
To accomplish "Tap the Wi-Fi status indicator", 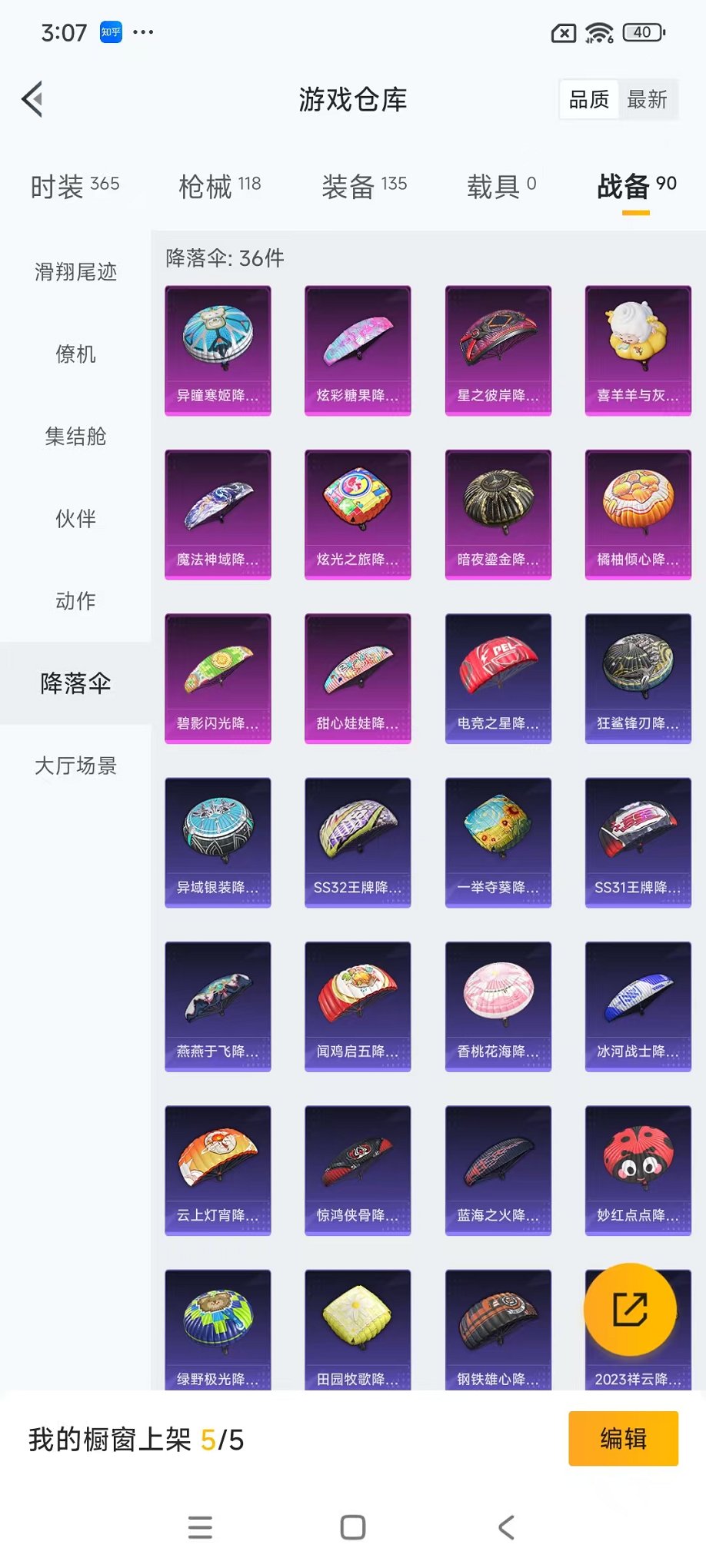I will pos(596,33).
